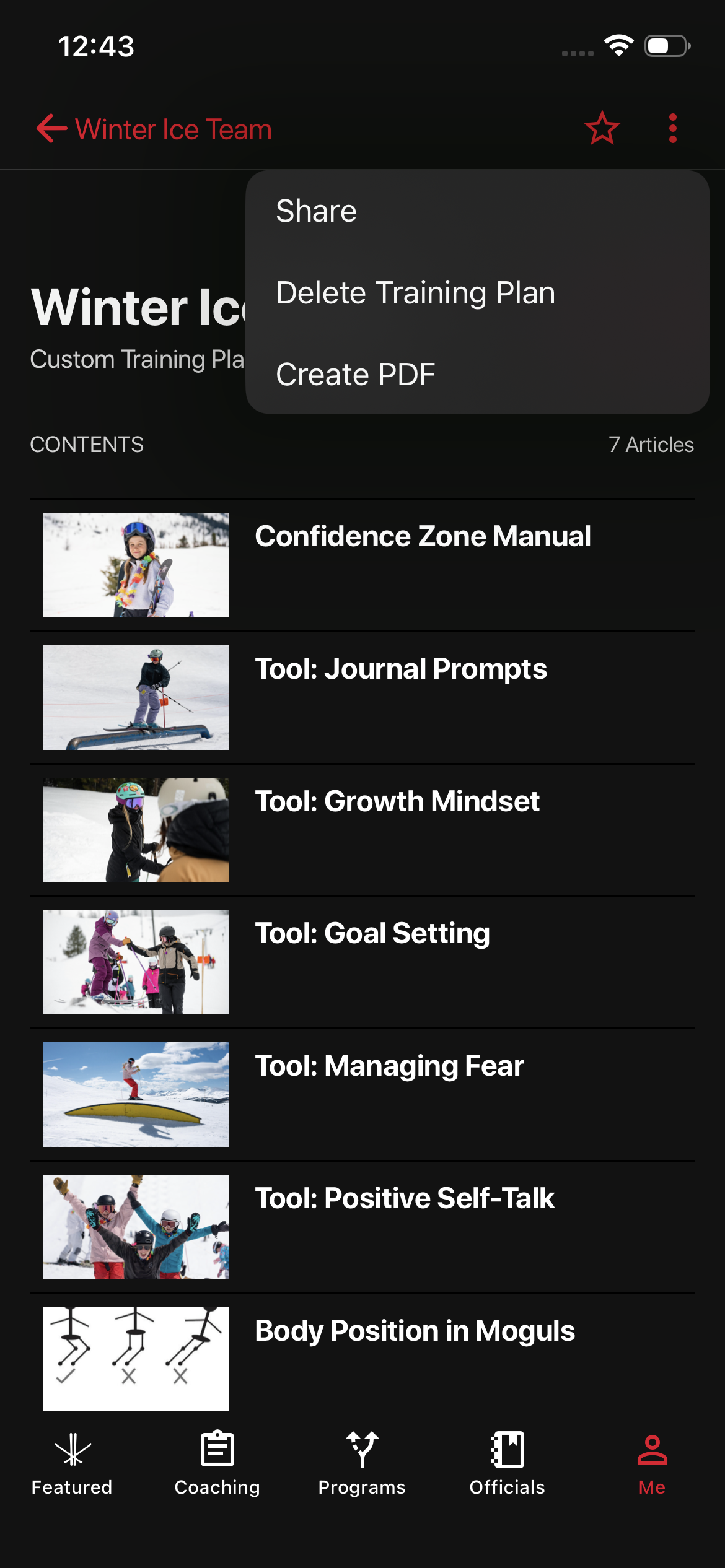Select Create PDF option
The height and width of the screenshot is (1568, 725).
click(477, 375)
